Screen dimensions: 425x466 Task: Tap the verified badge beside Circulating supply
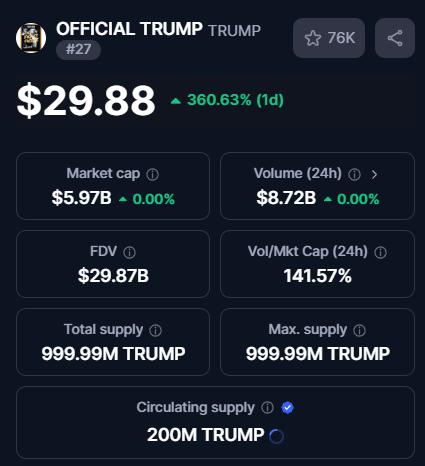point(287,407)
